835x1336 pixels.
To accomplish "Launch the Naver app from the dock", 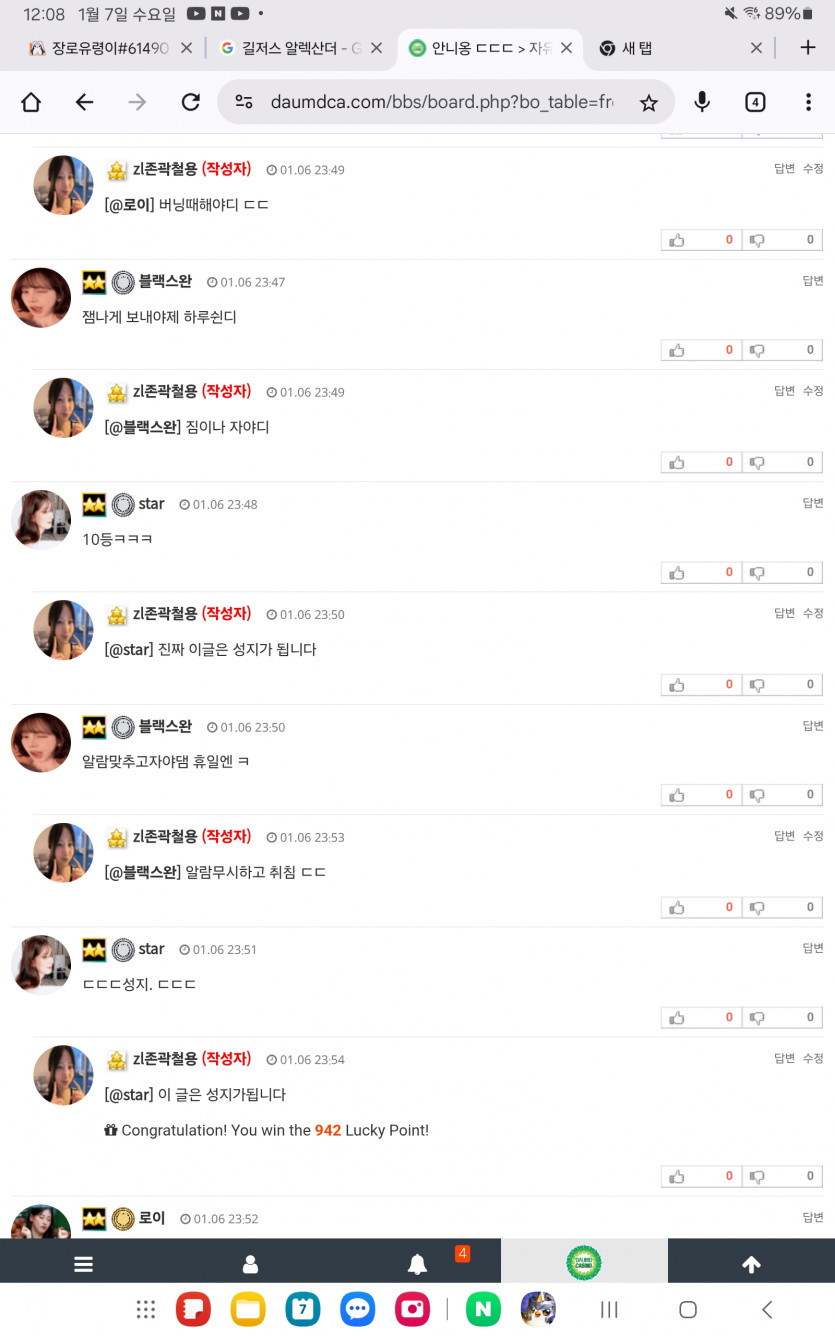I will pyautogui.click(x=467, y=1309).
